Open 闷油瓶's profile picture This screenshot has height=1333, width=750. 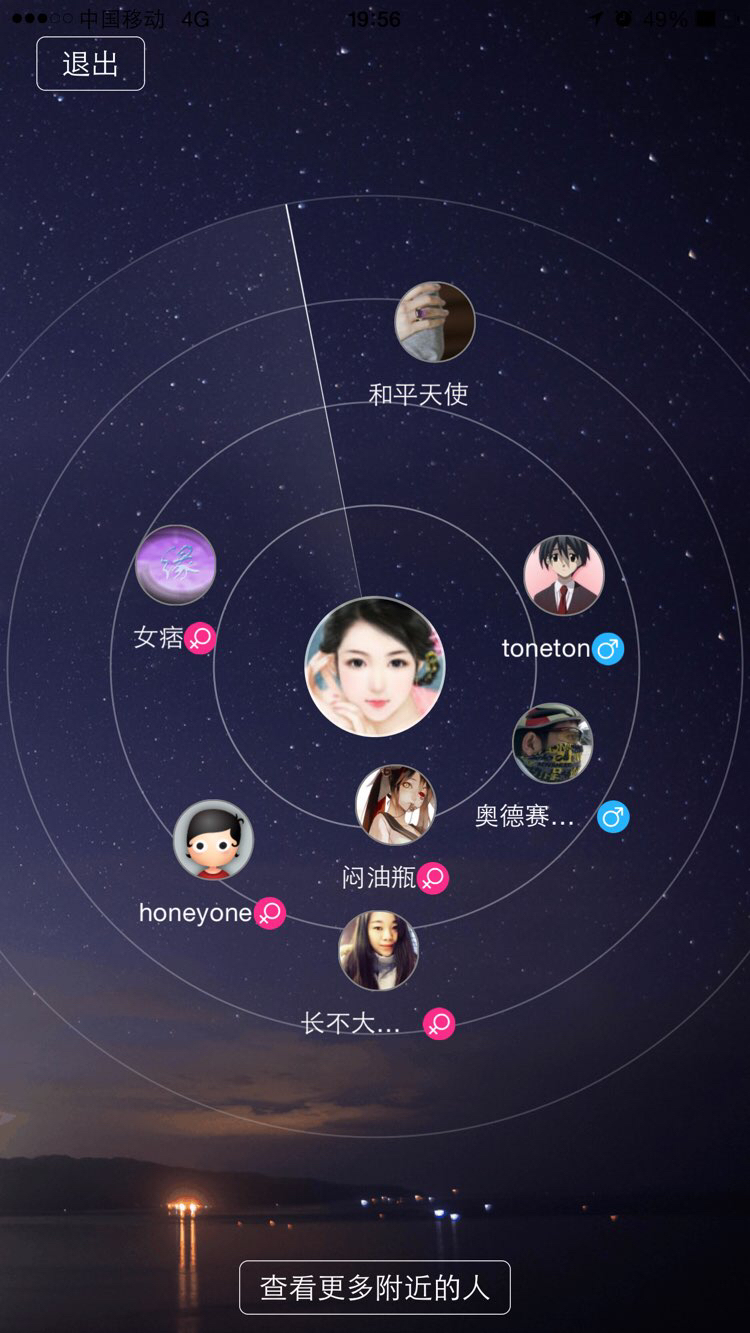tap(396, 805)
